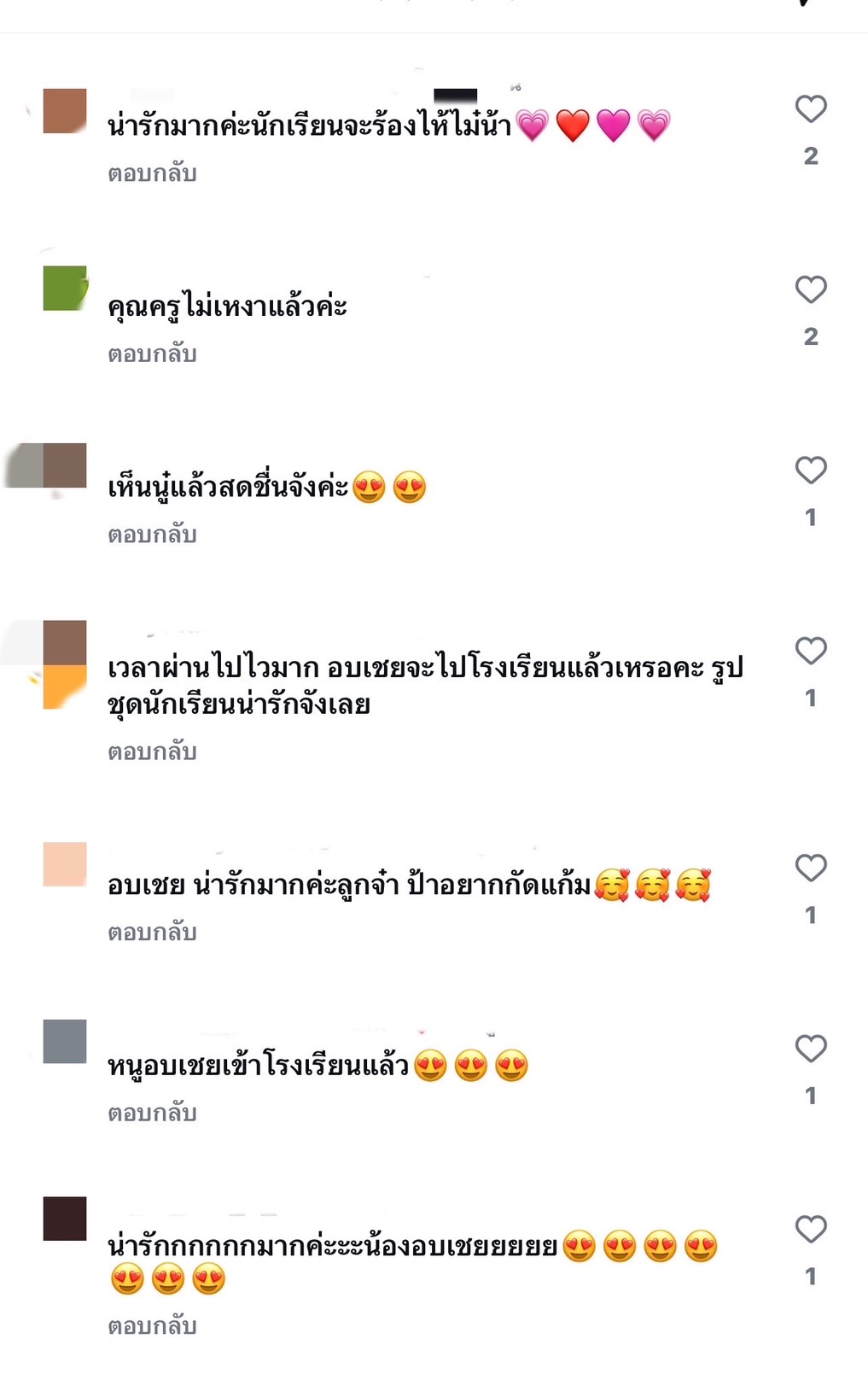Like the comment 'น่ารักมากค่ะนักเรียนจะร้องไห้ไม่น้า'
The width and height of the screenshot is (868, 1374).
click(811, 109)
